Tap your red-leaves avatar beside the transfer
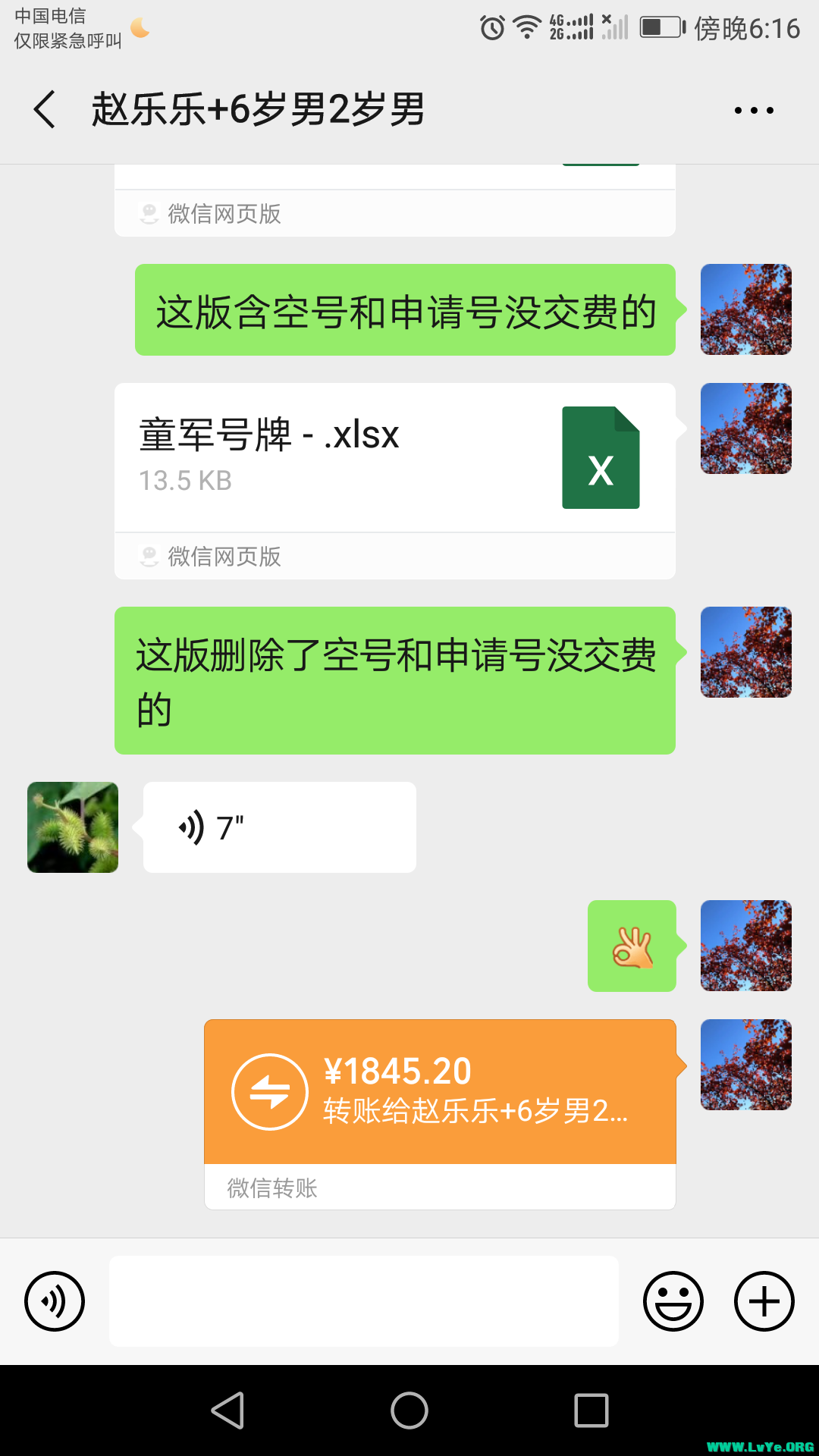The height and width of the screenshot is (1456, 819). (x=745, y=1065)
